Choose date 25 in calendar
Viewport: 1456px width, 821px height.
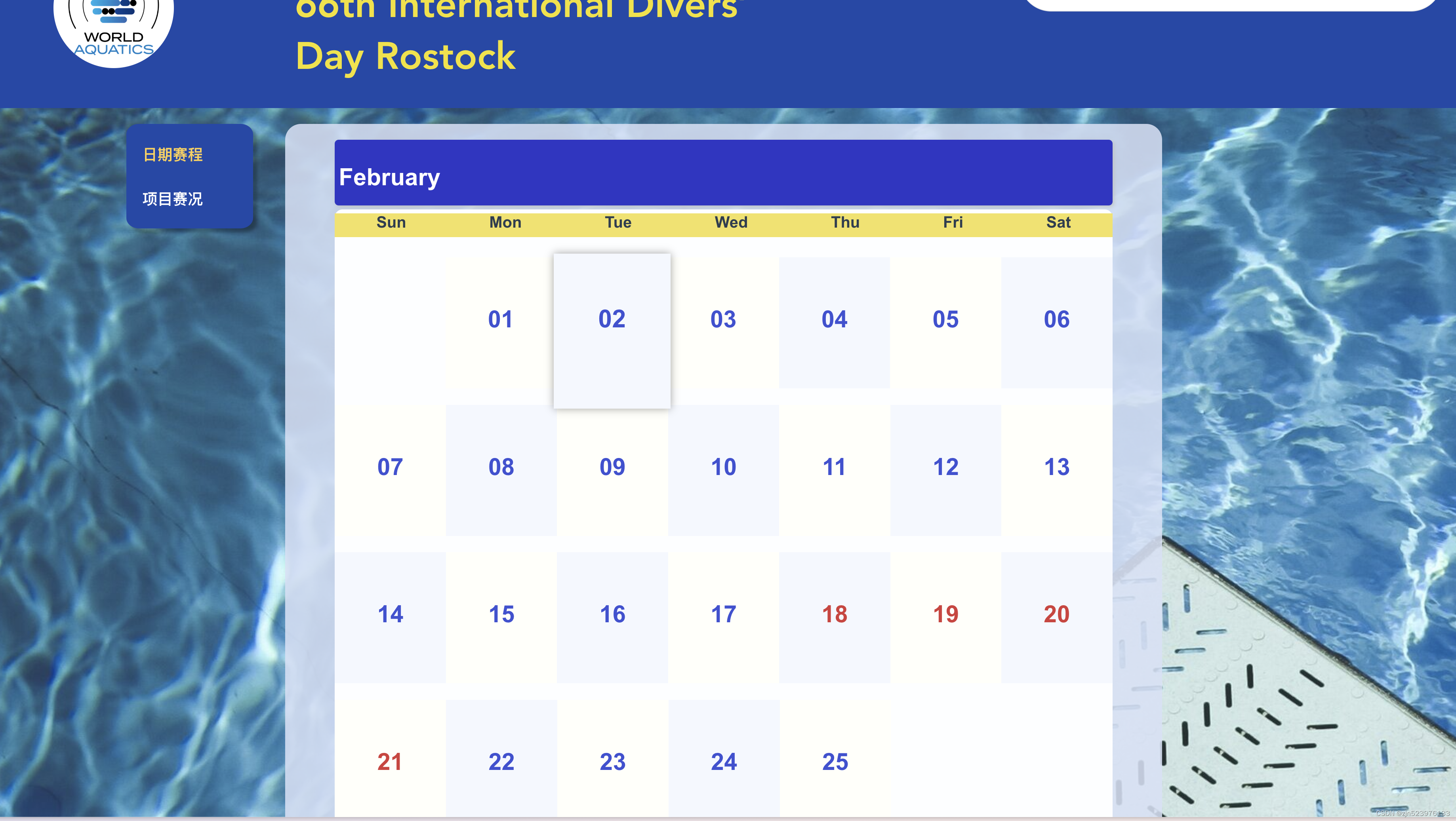pos(835,762)
